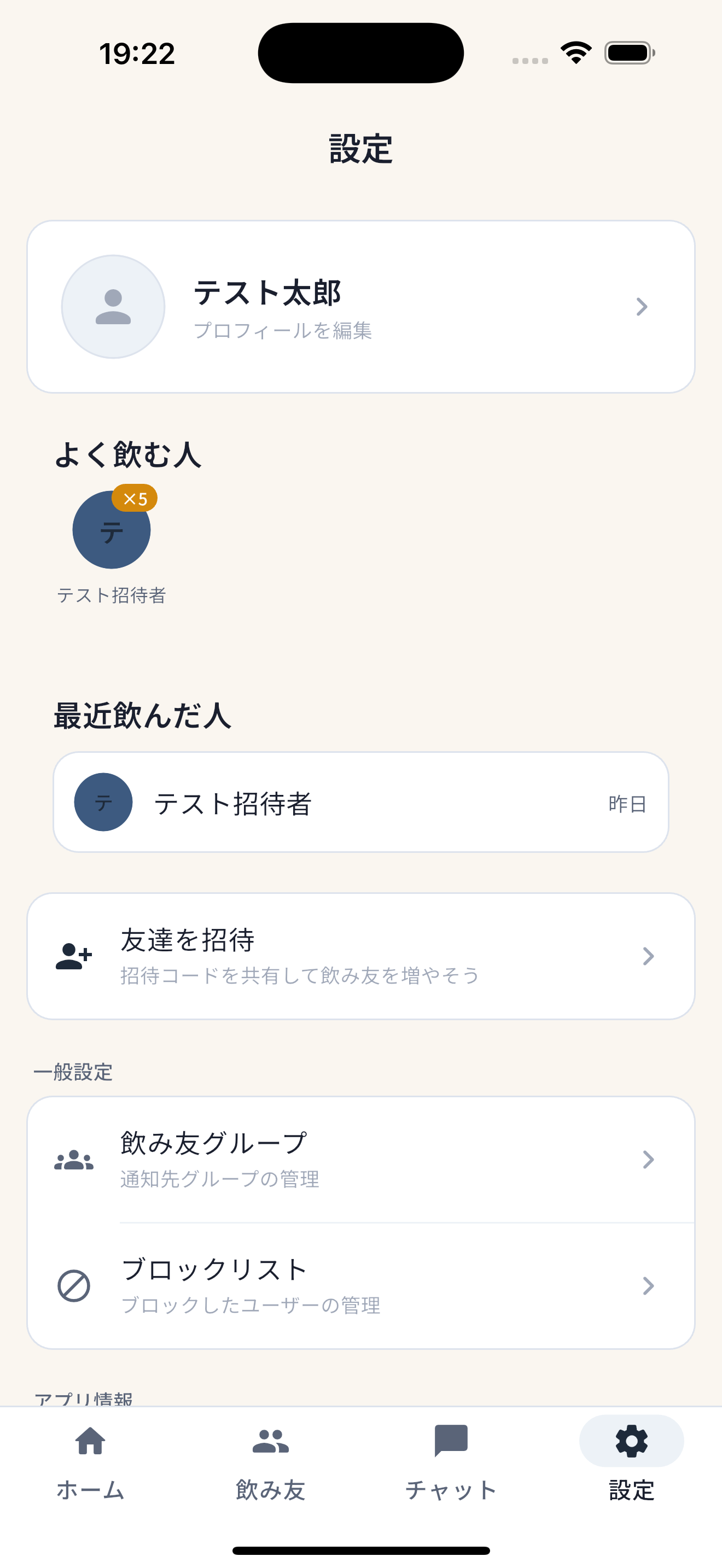Click the invite-friend person-plus icon
This screenshot has height=1568, width=722.
74,956
